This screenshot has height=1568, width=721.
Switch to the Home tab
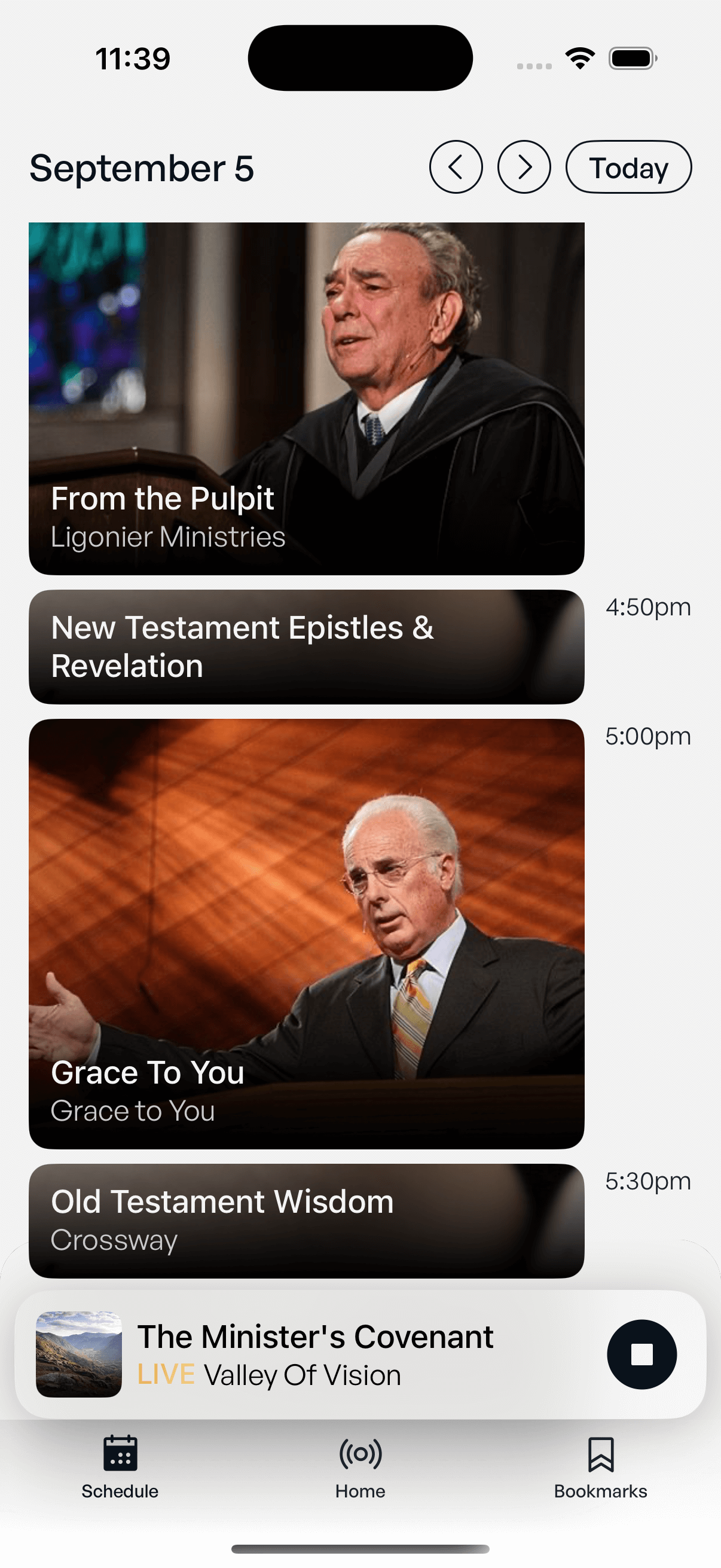[x=360, y=1467]
